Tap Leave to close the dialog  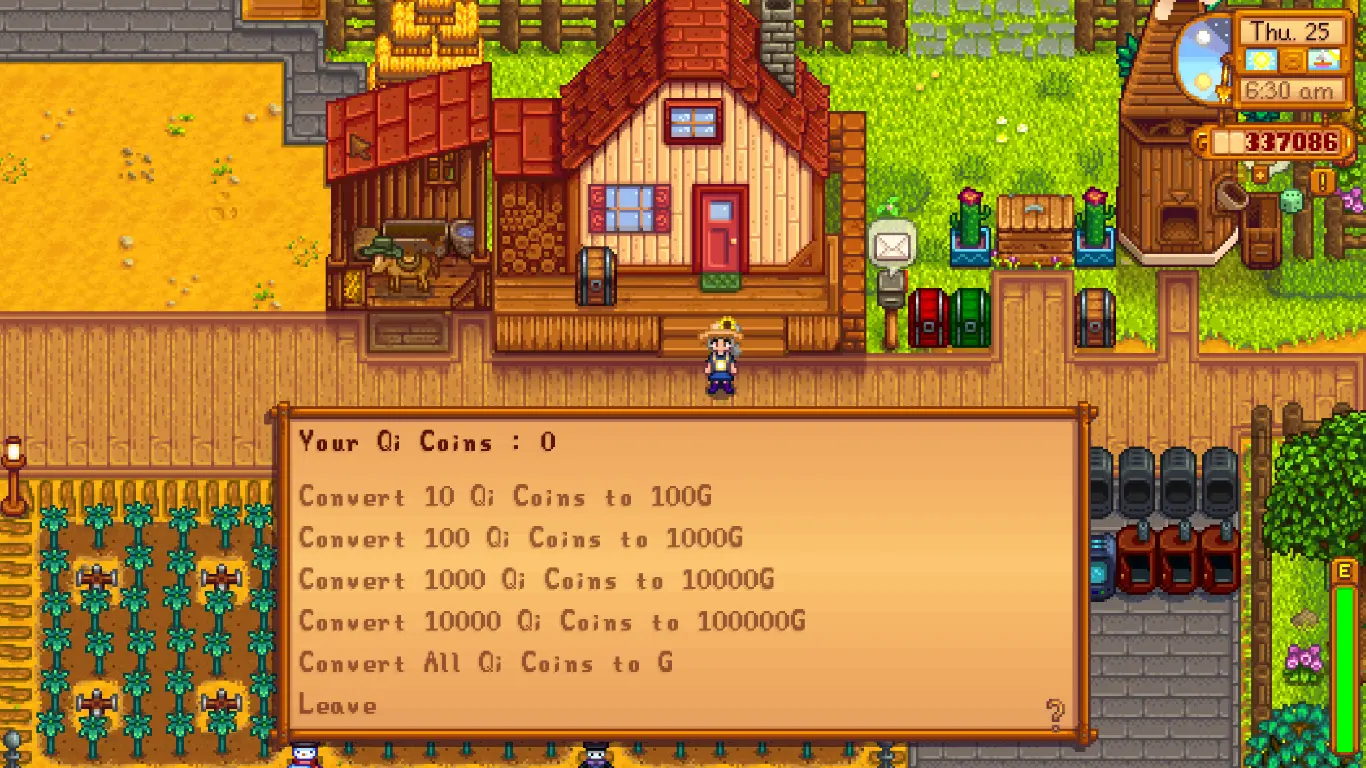[x=338, y=705]
